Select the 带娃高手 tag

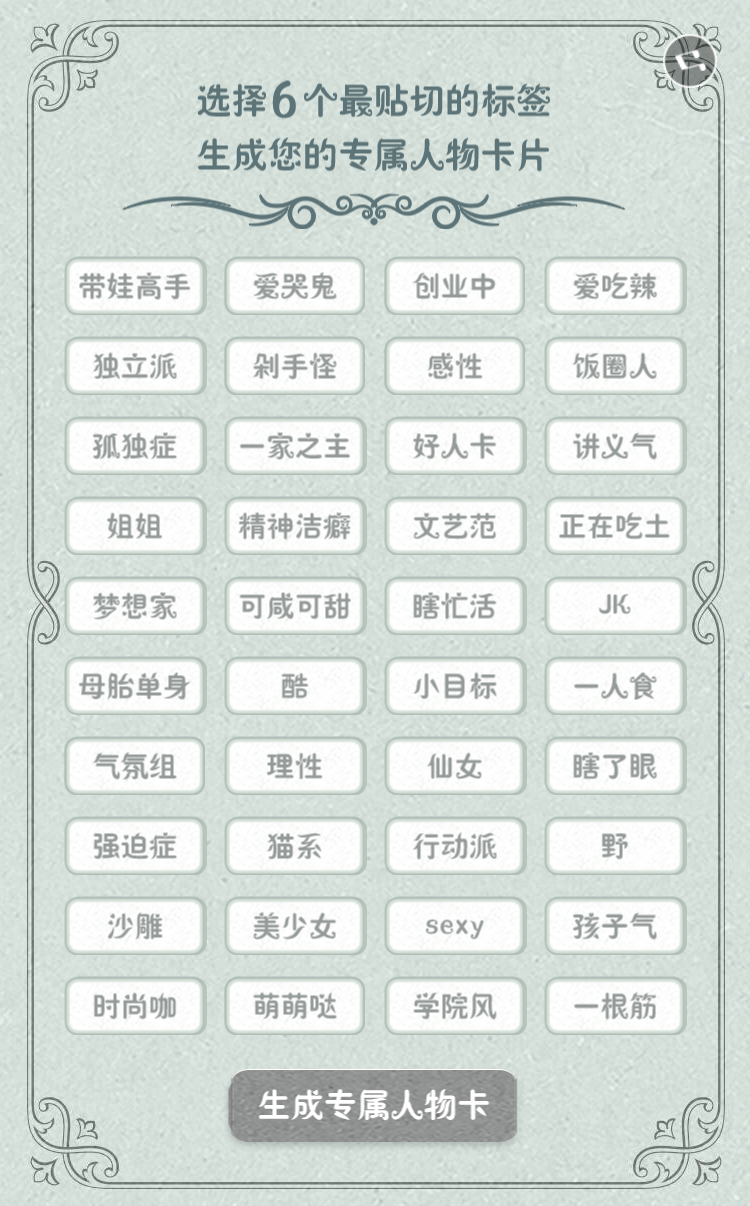pyautogui.click(x=135, y=286)
